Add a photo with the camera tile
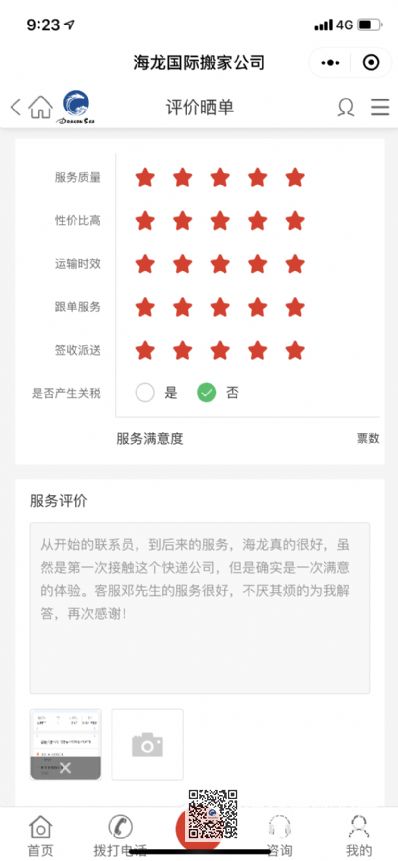Viewport: 398px width, 861px height. click(148, 744)
